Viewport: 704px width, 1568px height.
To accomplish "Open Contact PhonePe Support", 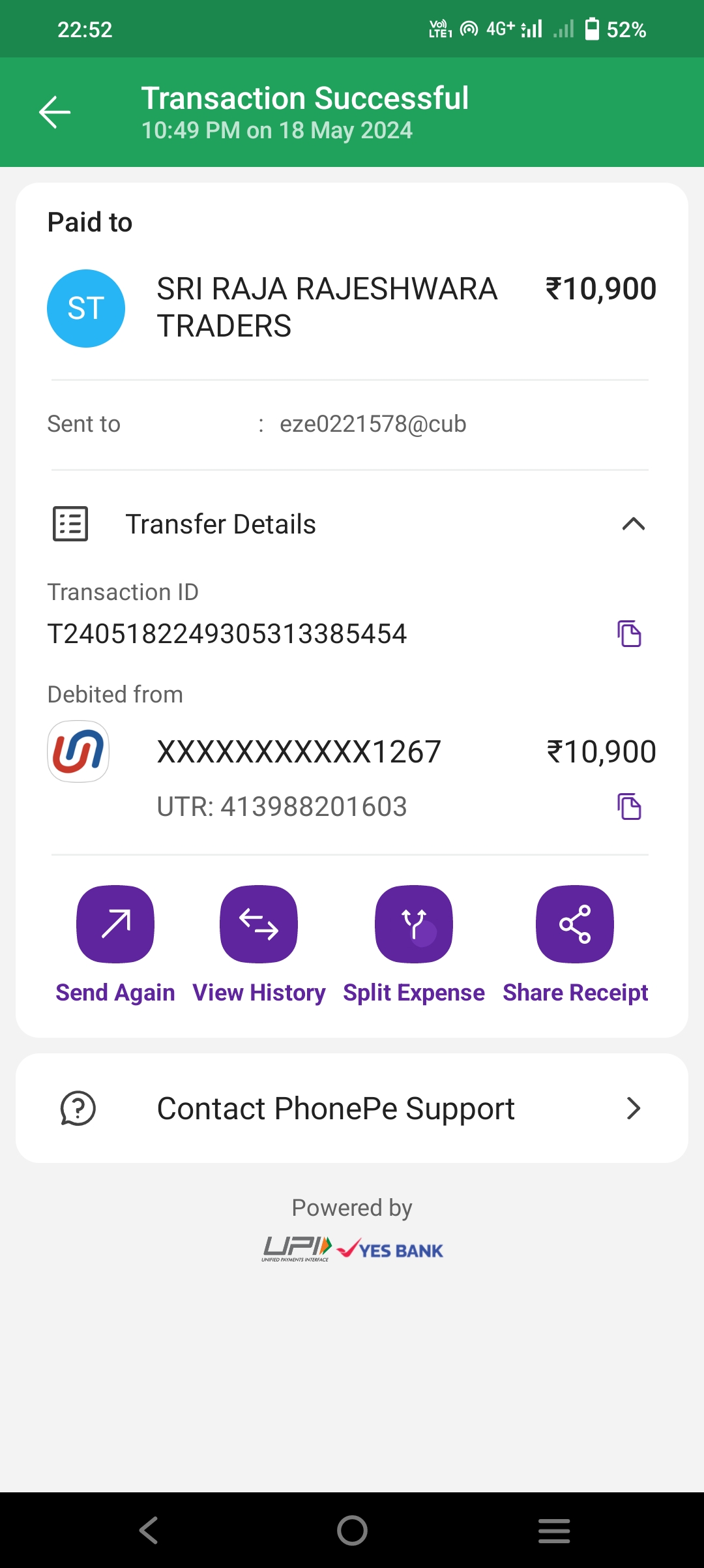I will point(352,1108).
